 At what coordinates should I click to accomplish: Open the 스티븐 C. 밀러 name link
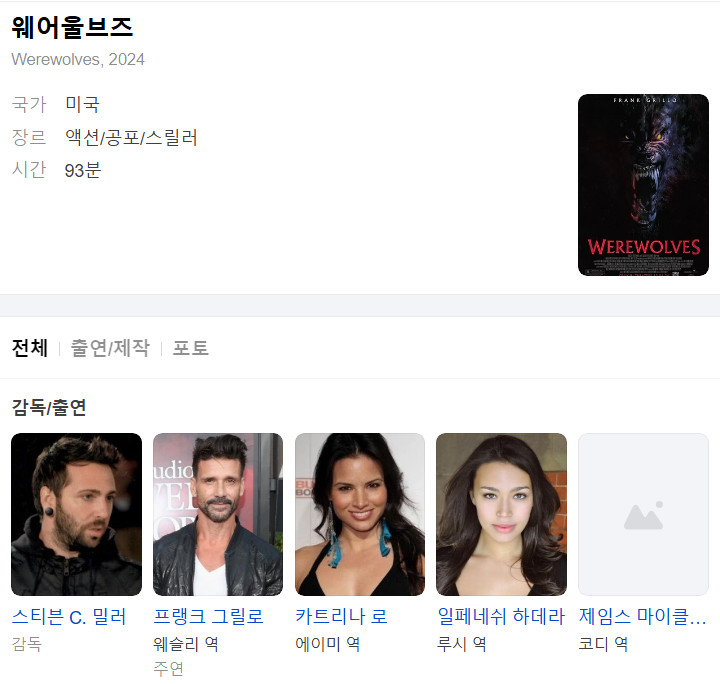[x=69, y=616]
